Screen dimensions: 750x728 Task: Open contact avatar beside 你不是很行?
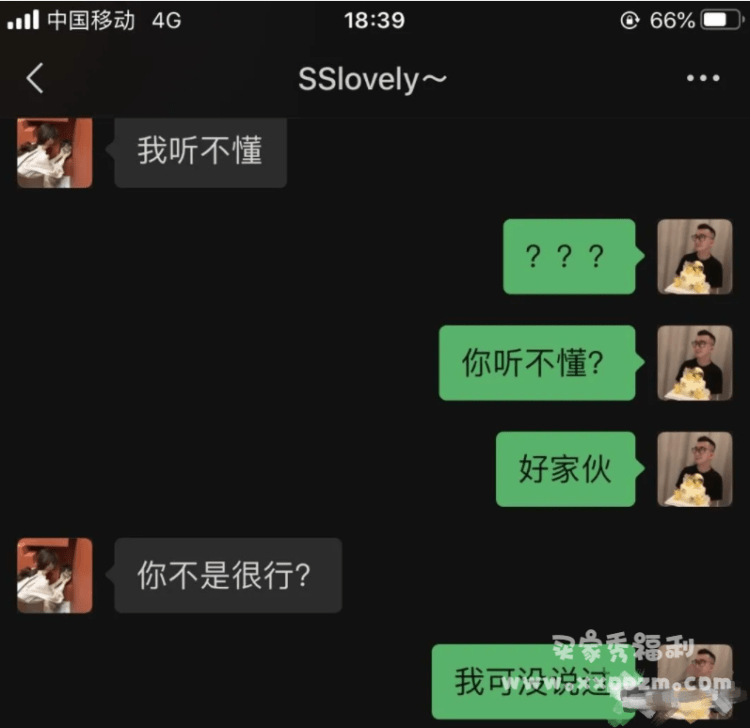pyautogui.click(x=55, y=576)
